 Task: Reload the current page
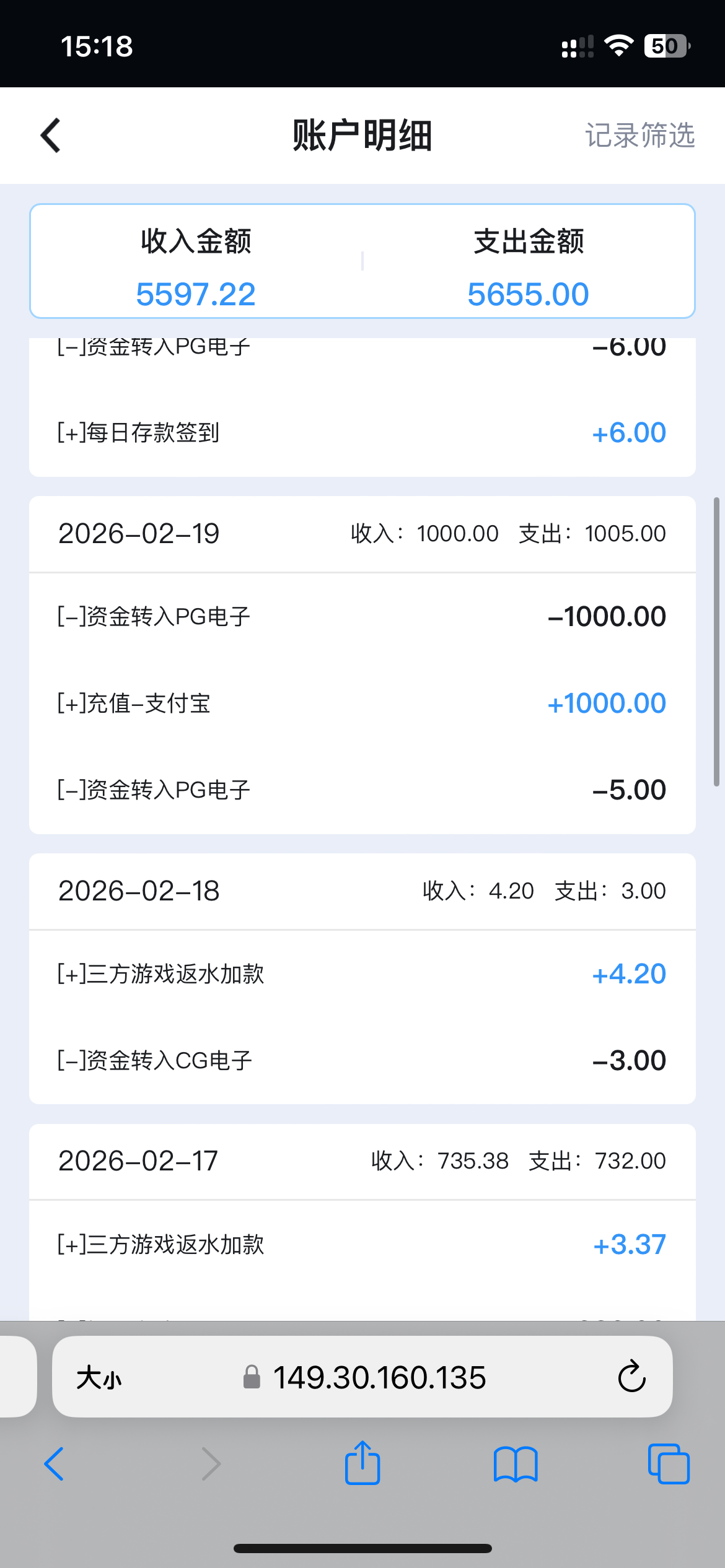point(631,1377)
